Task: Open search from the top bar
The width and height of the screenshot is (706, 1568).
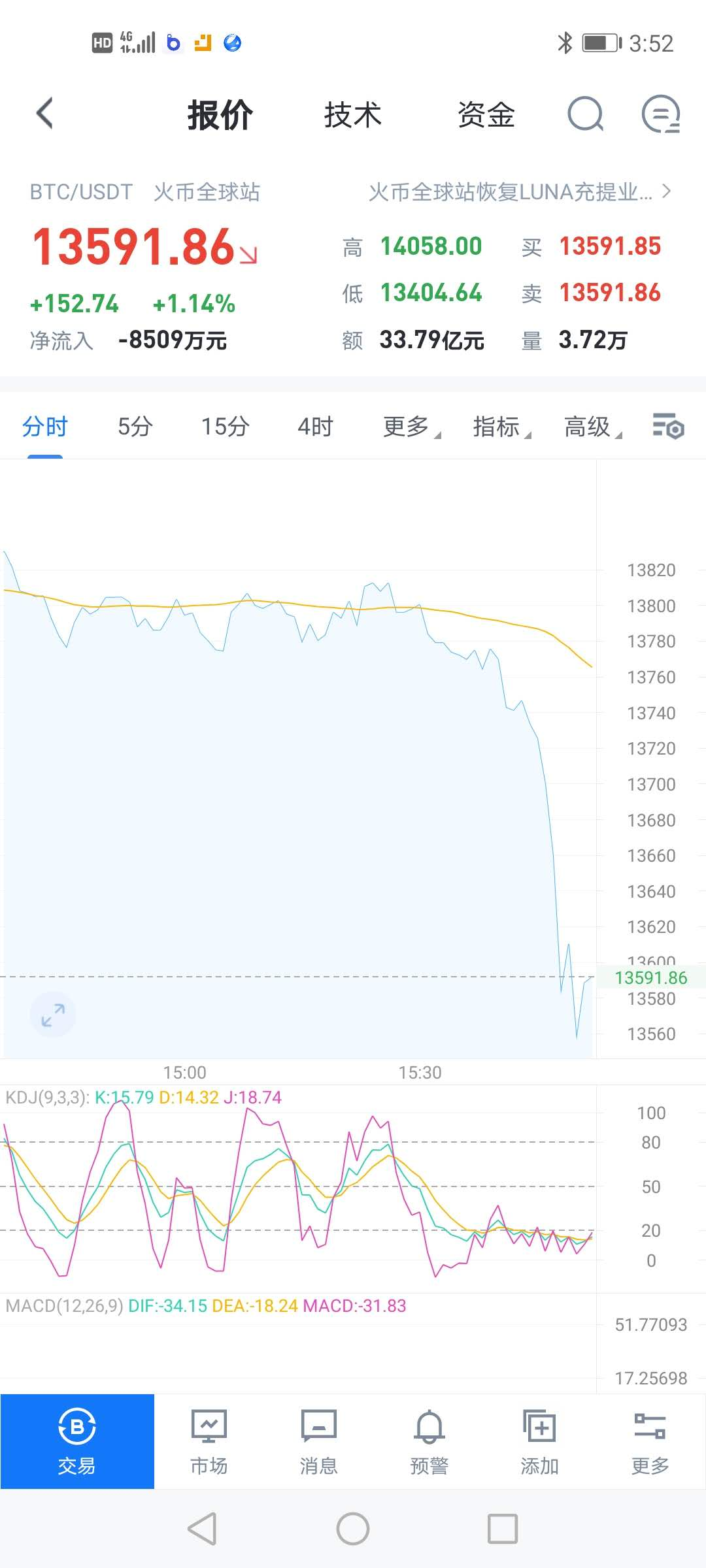Action: click(586, 113)
